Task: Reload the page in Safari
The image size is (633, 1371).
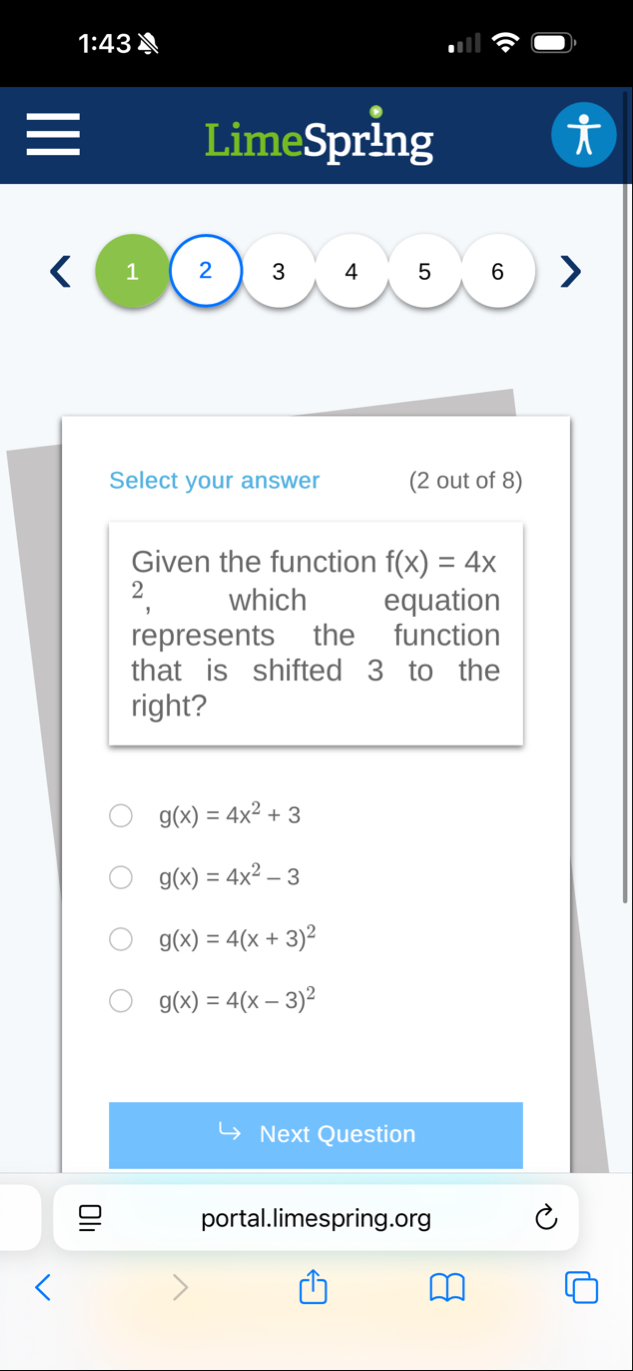Action: coord(545,1218)
